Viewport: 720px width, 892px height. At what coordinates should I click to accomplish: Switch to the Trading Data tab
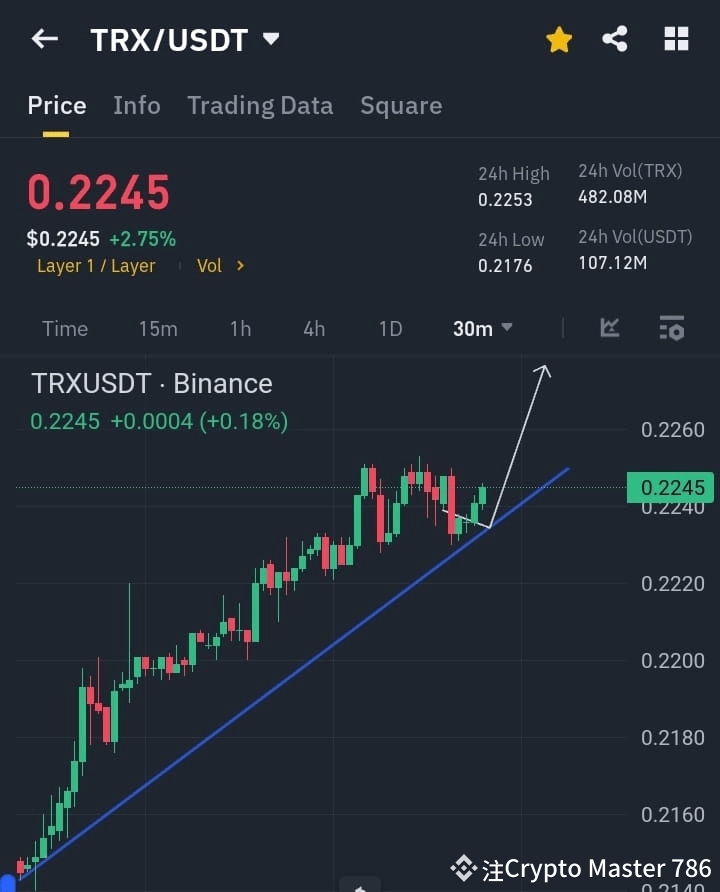[260, 105]
